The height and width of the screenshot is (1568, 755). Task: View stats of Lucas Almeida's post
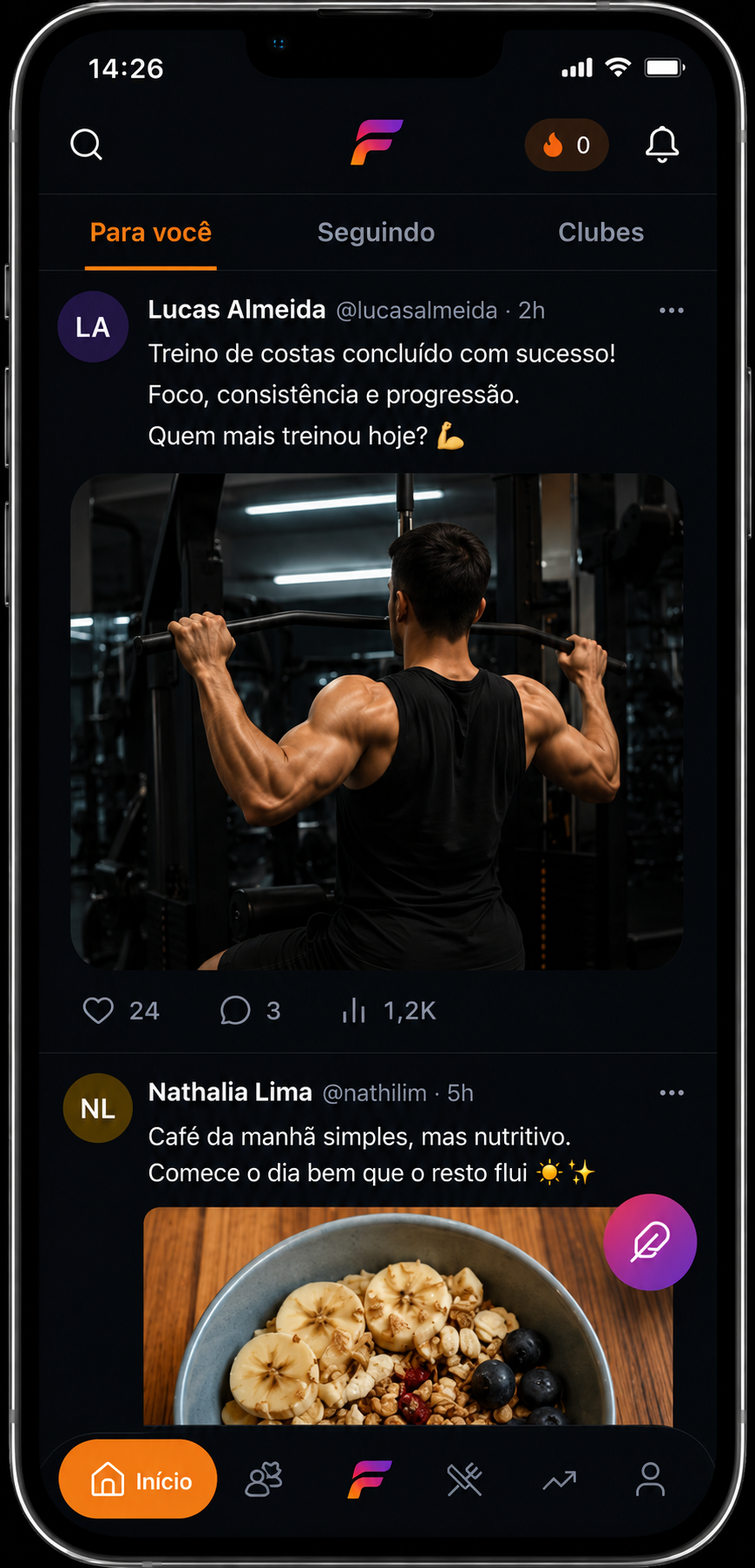[x=353, y=1010]
